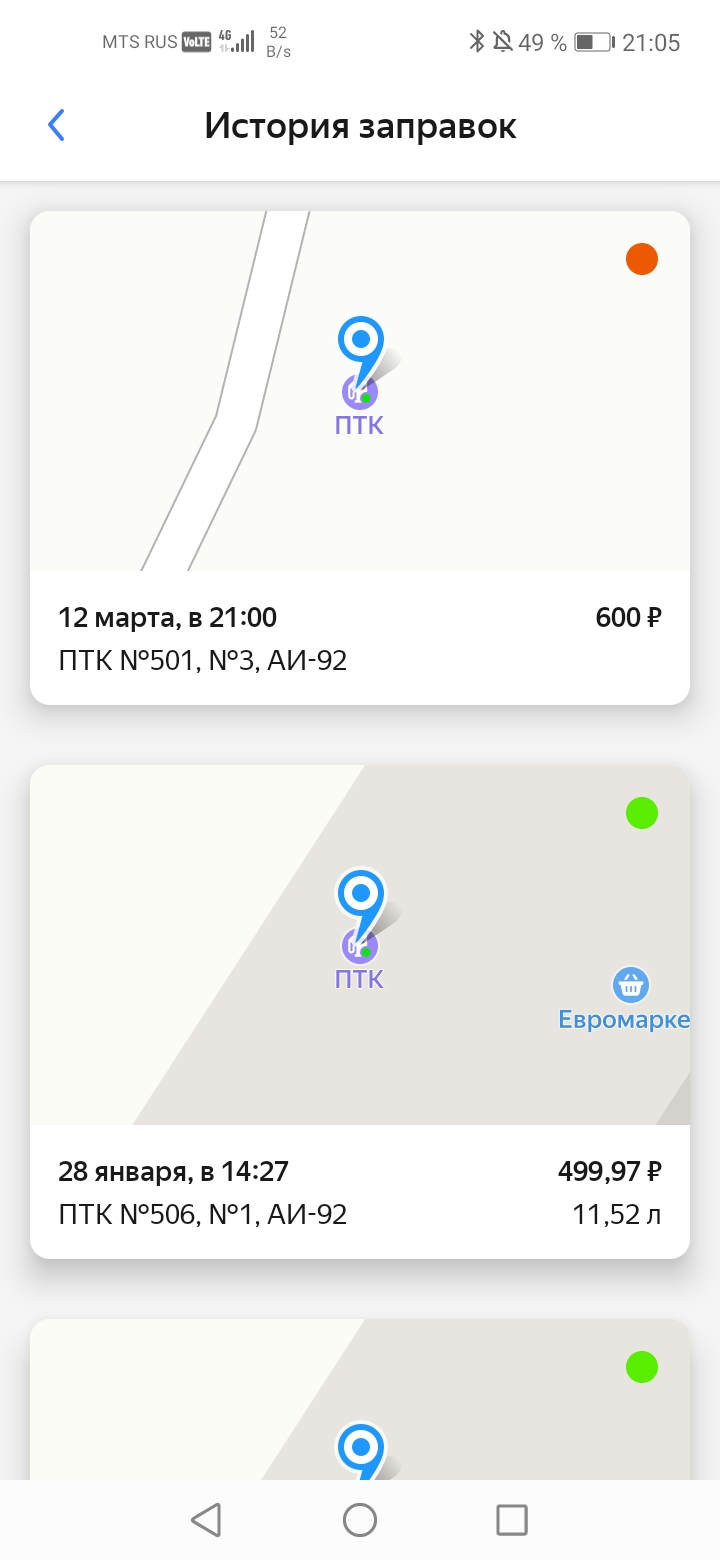Tap the system home button
The height and width of the screenshot is (1560, 720).
(x=360, y=1520)
